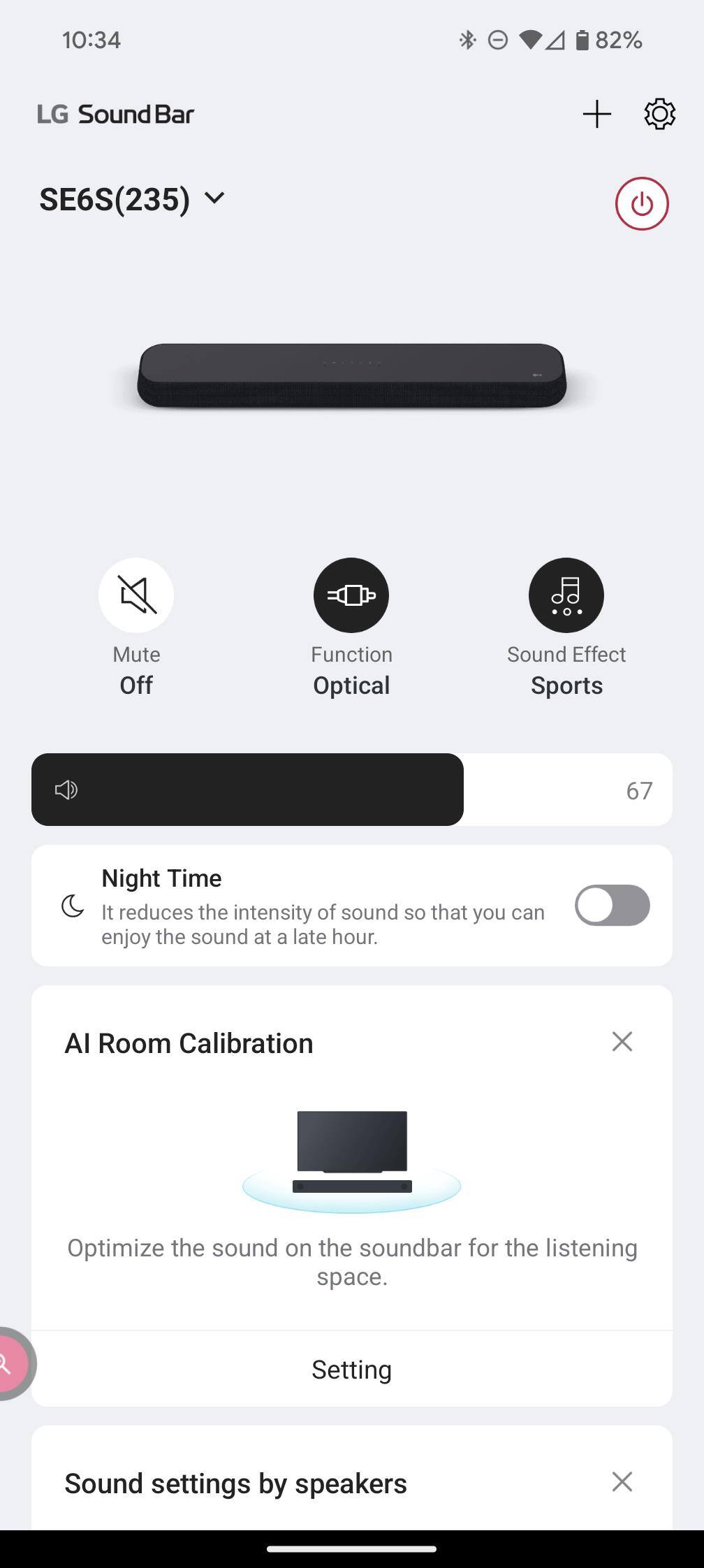Change the Function input from Optical
Screen dimensions: 704x1568
tap(351, 595)
